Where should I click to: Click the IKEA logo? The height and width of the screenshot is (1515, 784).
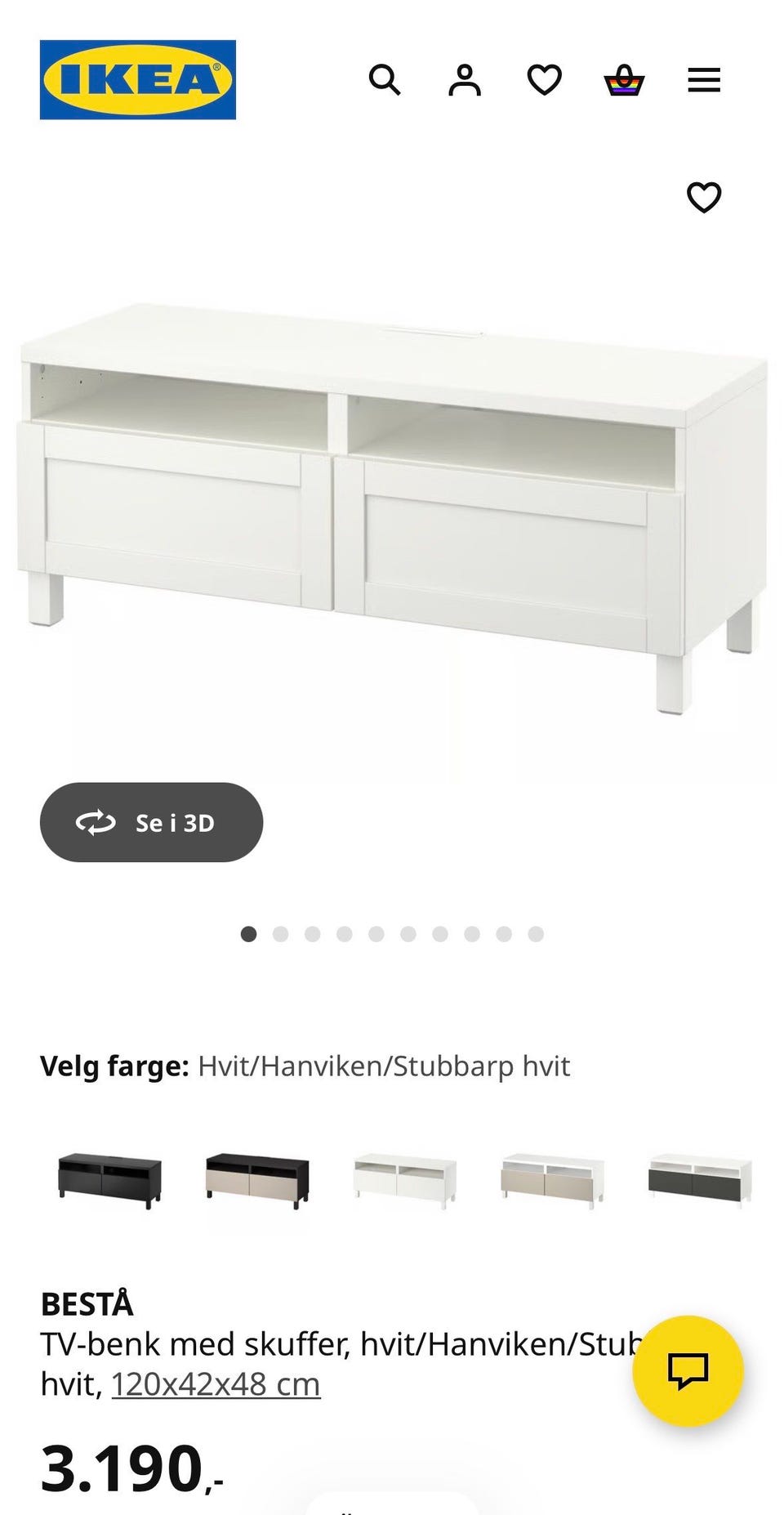point(136,79)
